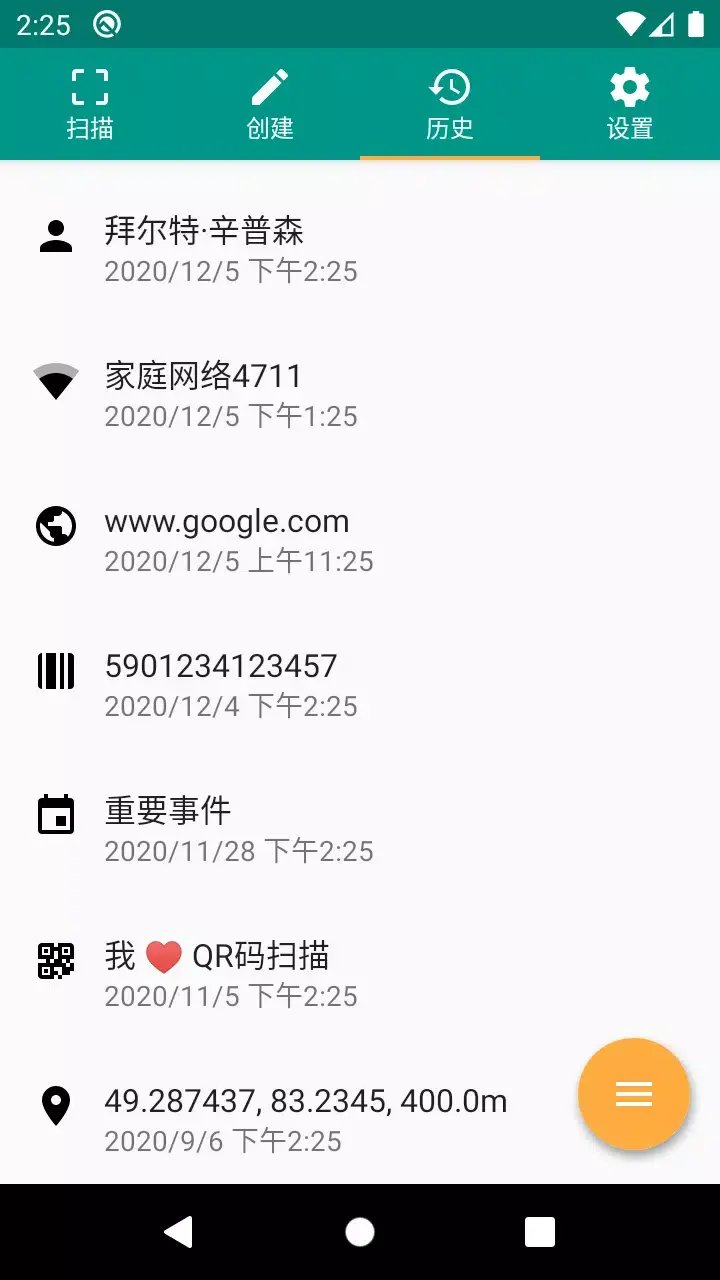Open the 设置 settings gear icon
Image resolution: width=720 pixels, height=1280 pixels.
tap(629, 87)
